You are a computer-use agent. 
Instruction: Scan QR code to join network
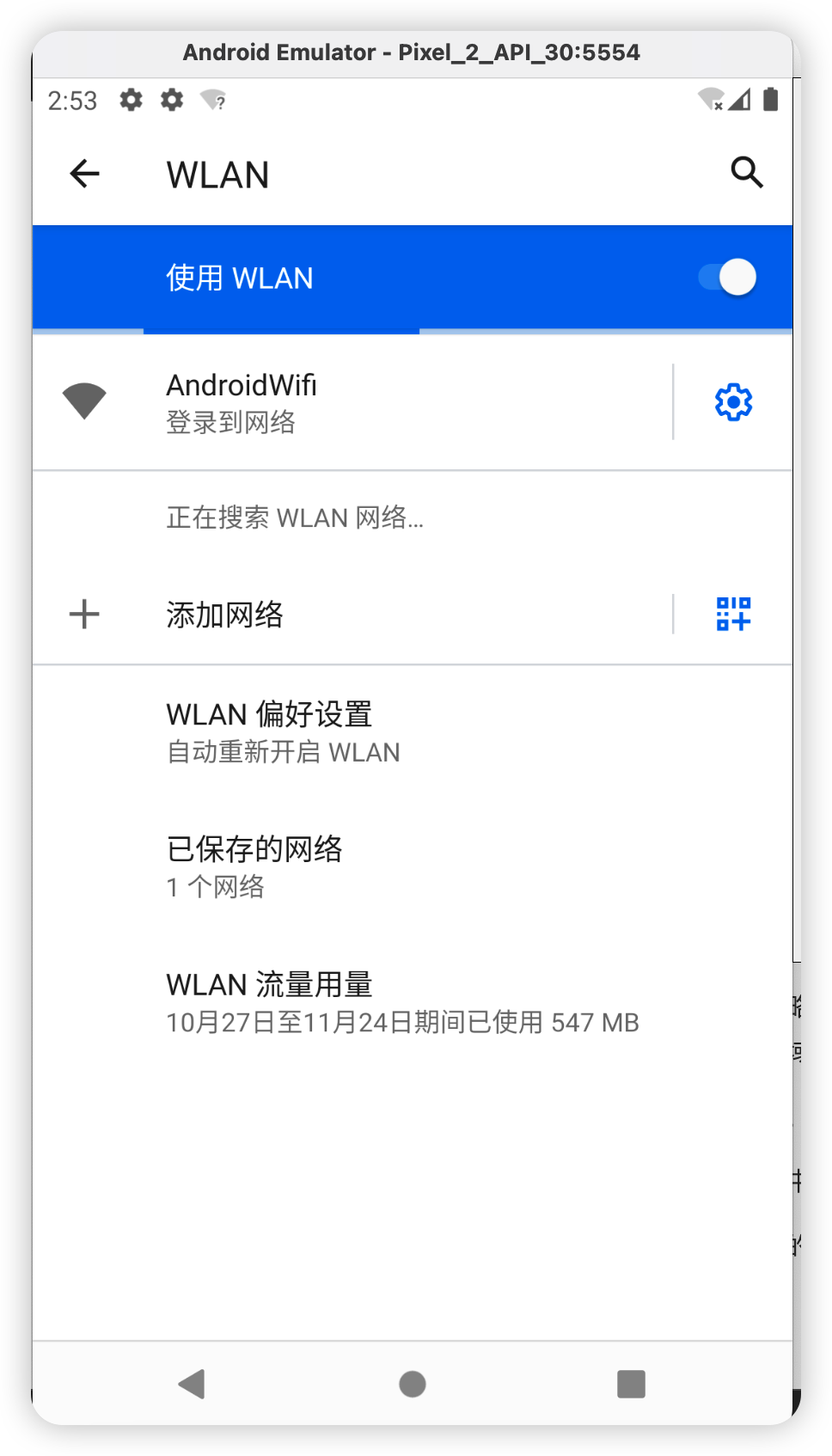(x=733, y=615)
